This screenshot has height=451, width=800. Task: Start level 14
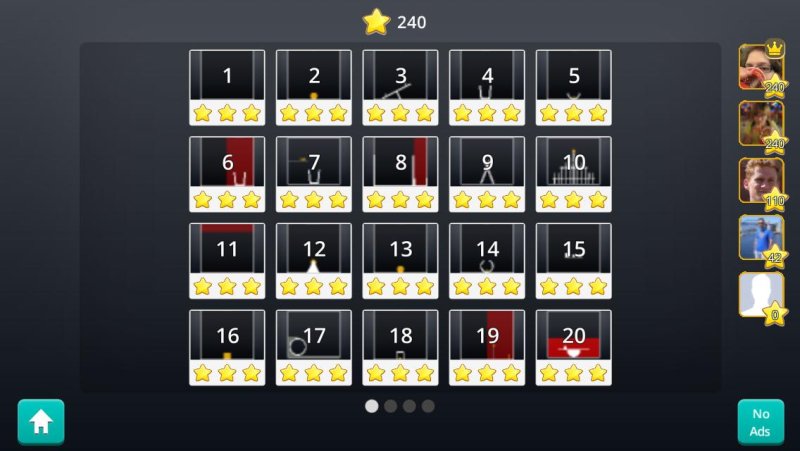[x=487, y=260]
